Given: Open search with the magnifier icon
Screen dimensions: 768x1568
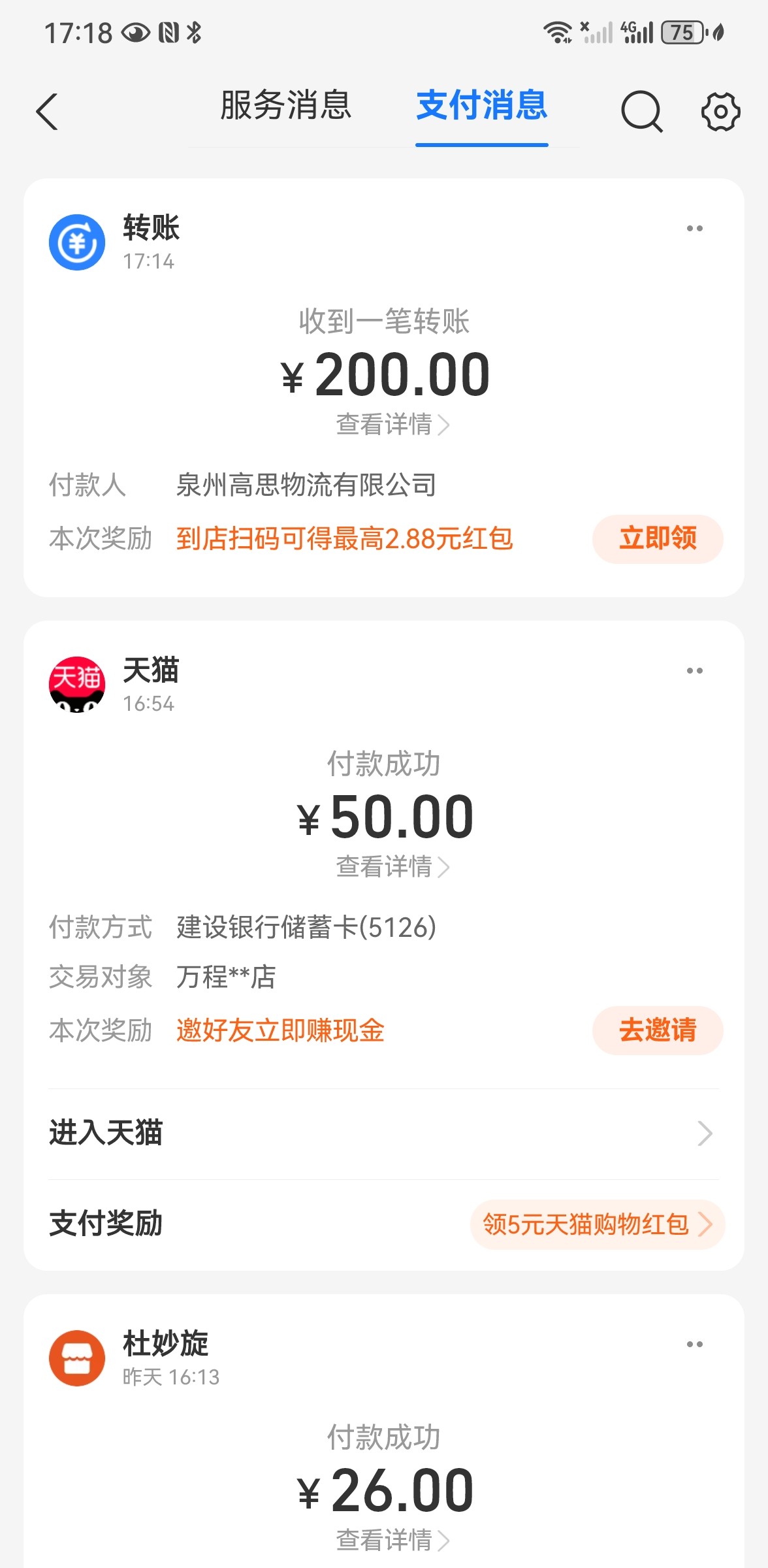Looking at the screenshot, I should (641, 112).
